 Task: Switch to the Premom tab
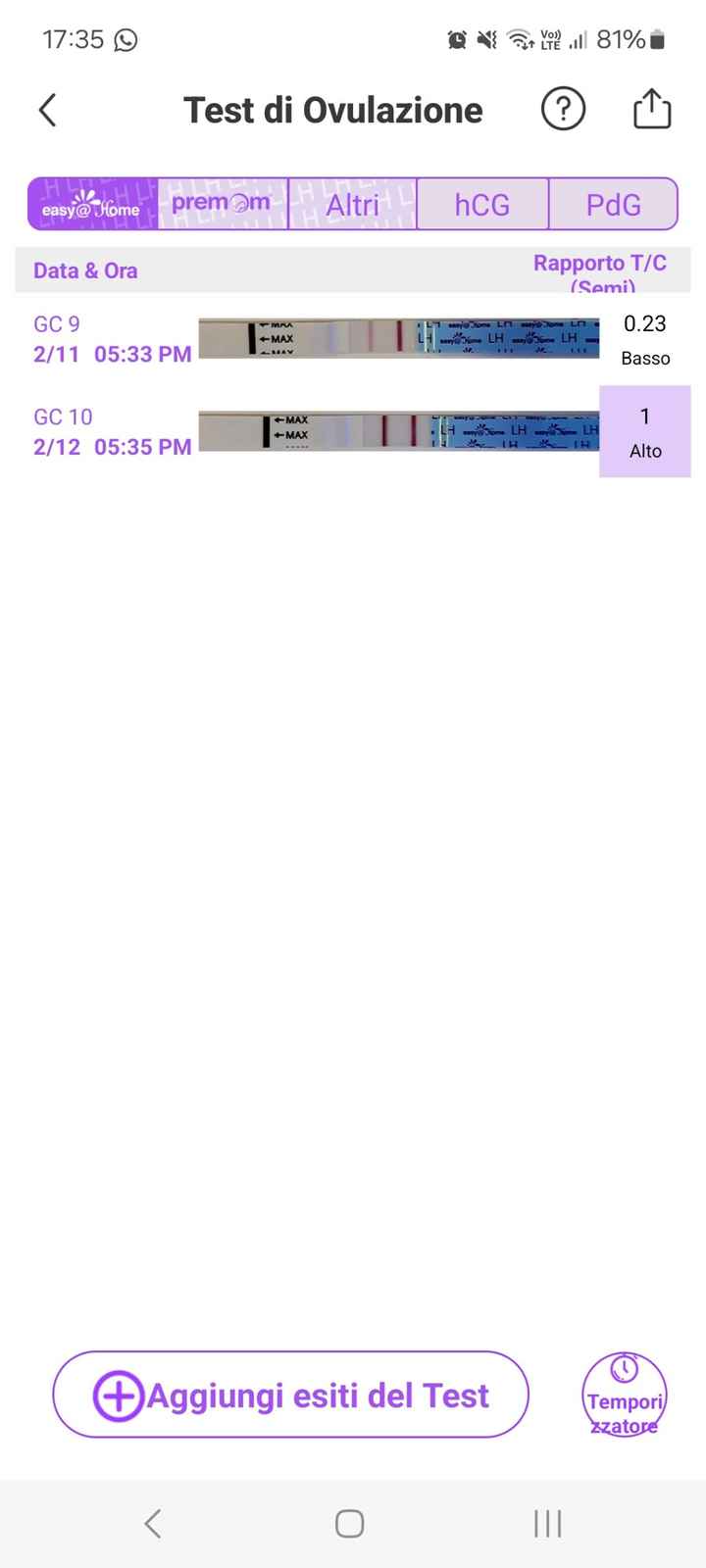click(223, 204)
